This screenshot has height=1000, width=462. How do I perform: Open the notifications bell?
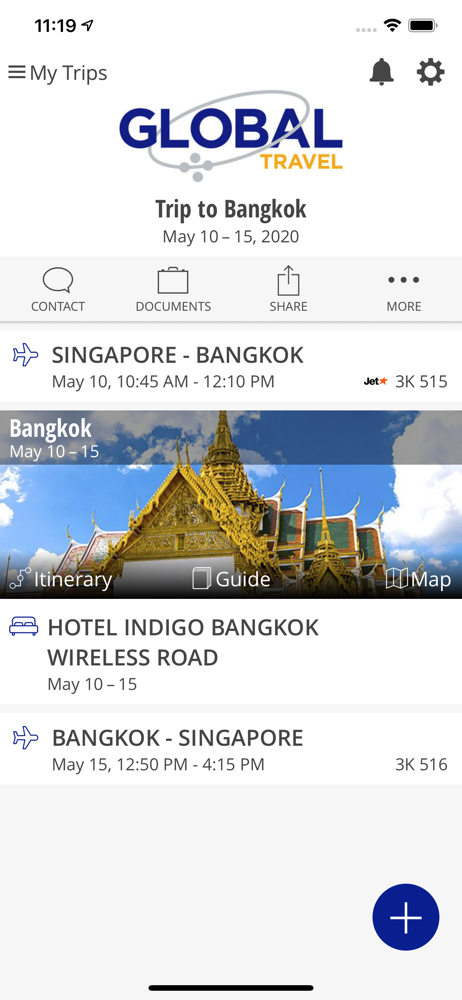click(382, 72)
